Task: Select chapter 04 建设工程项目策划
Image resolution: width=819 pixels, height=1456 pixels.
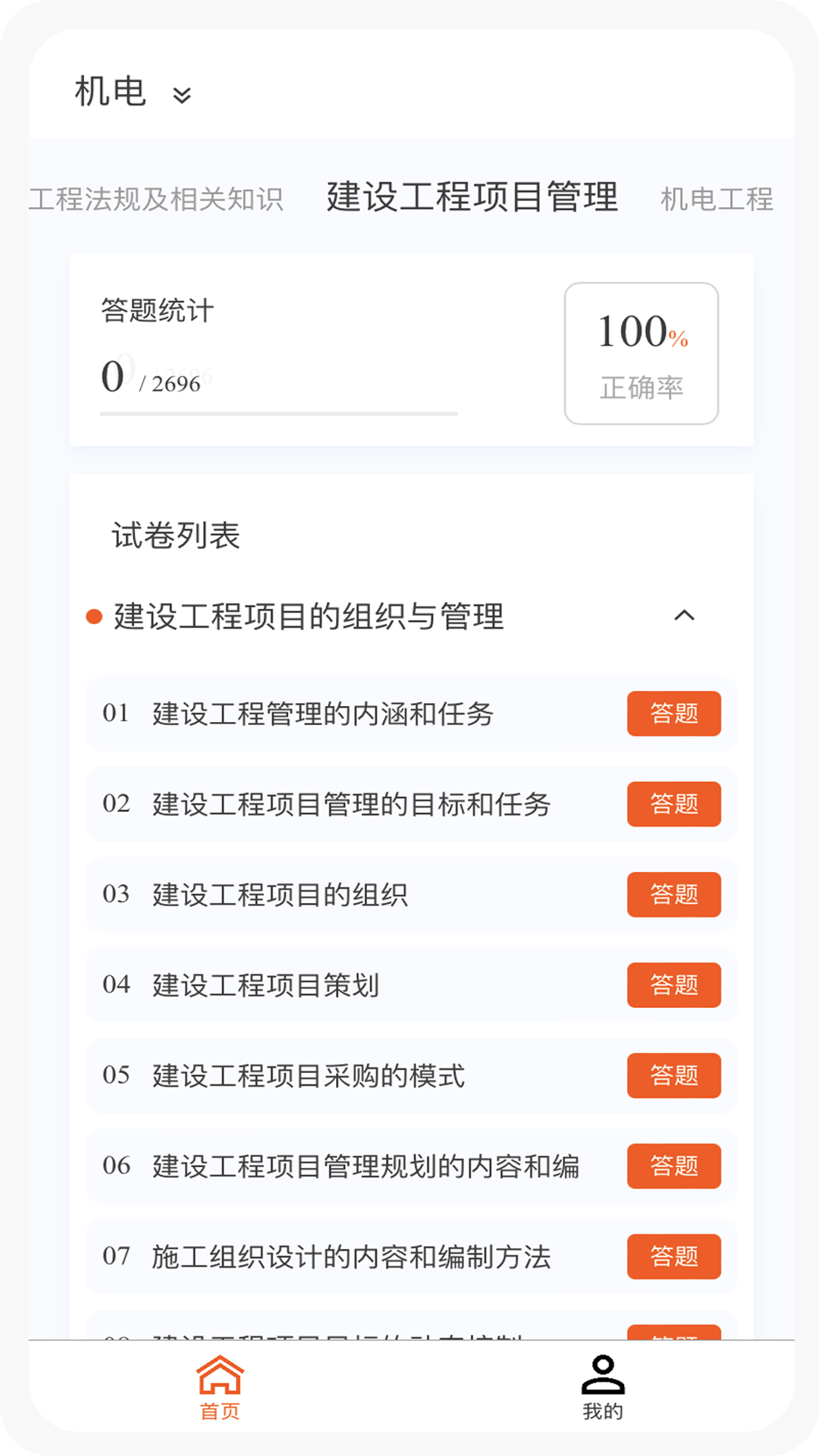Action: pos(674,986)
